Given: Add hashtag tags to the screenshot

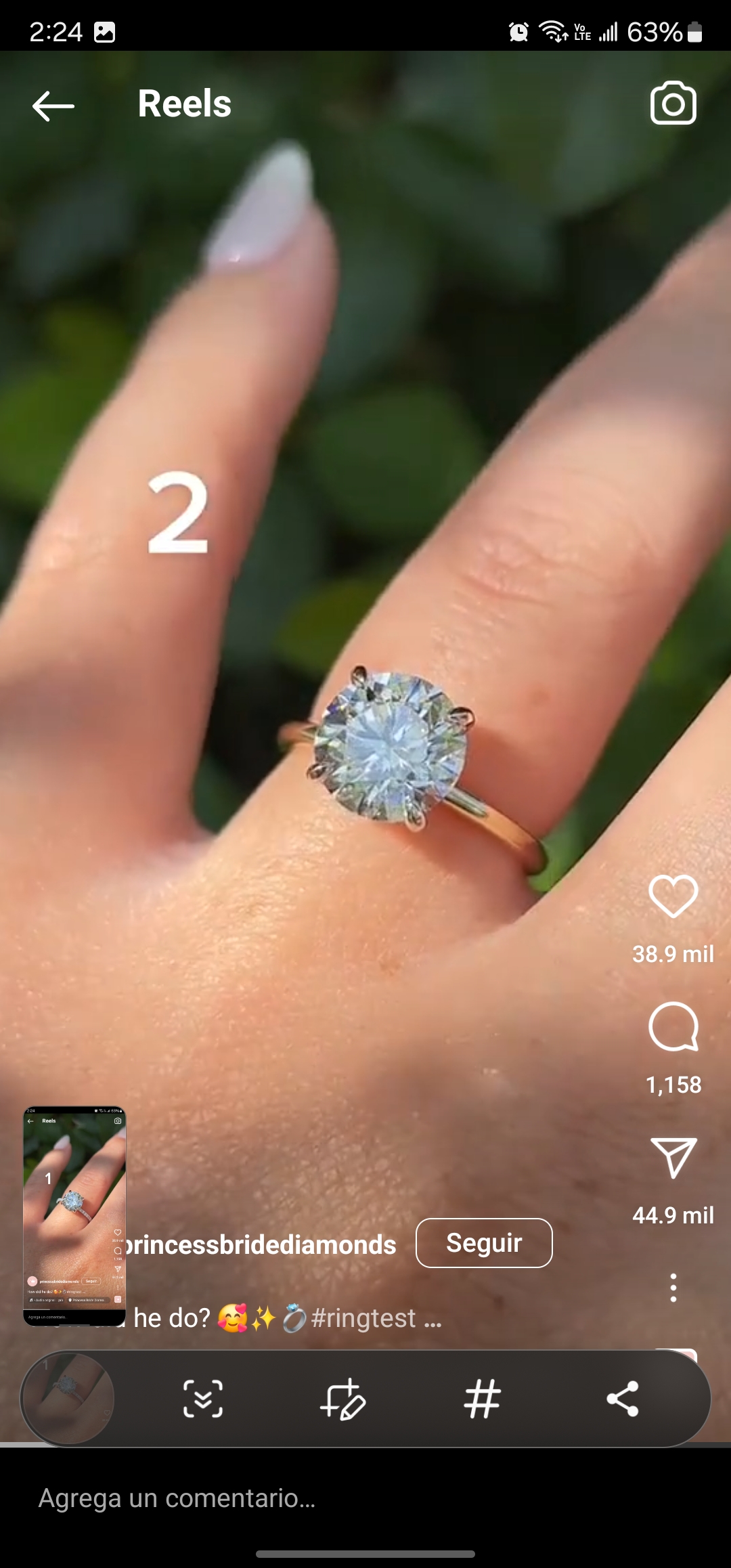Looking at the screenshot, I should click(483, 1399).
